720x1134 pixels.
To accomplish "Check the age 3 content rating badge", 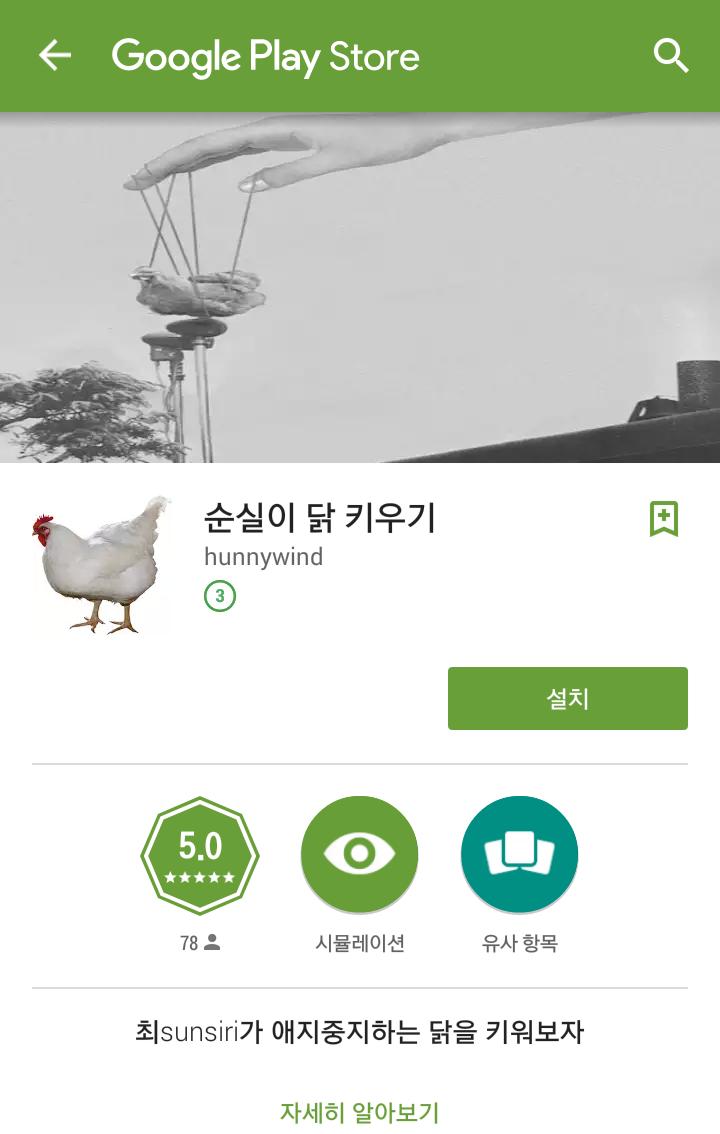I will click(220, 597).
